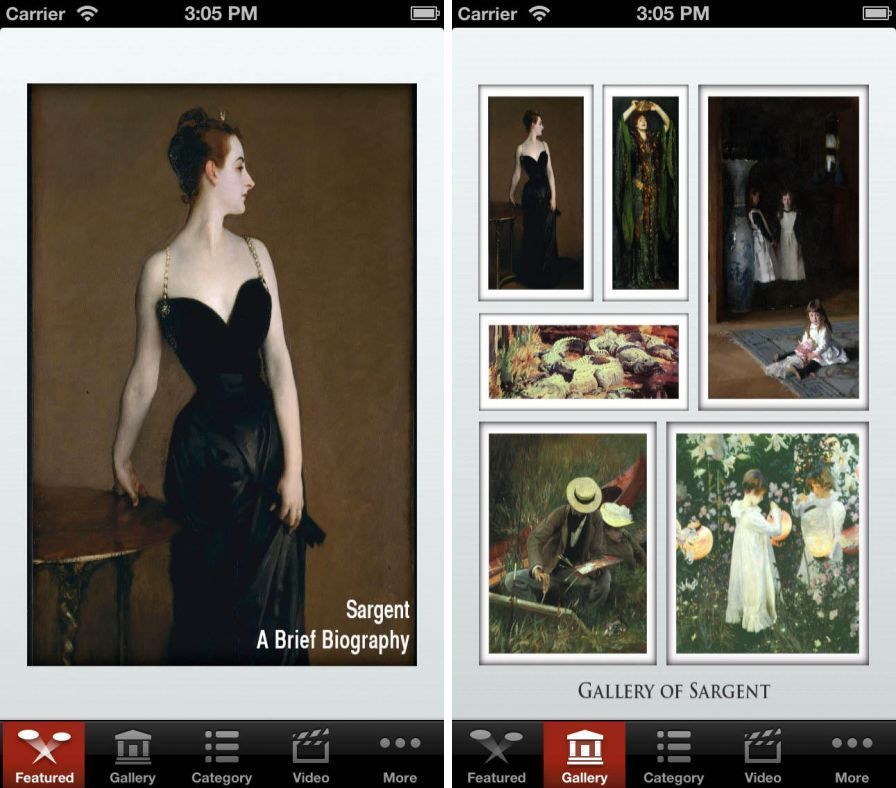Open Category tab on the biography screen

pos(221,756)
